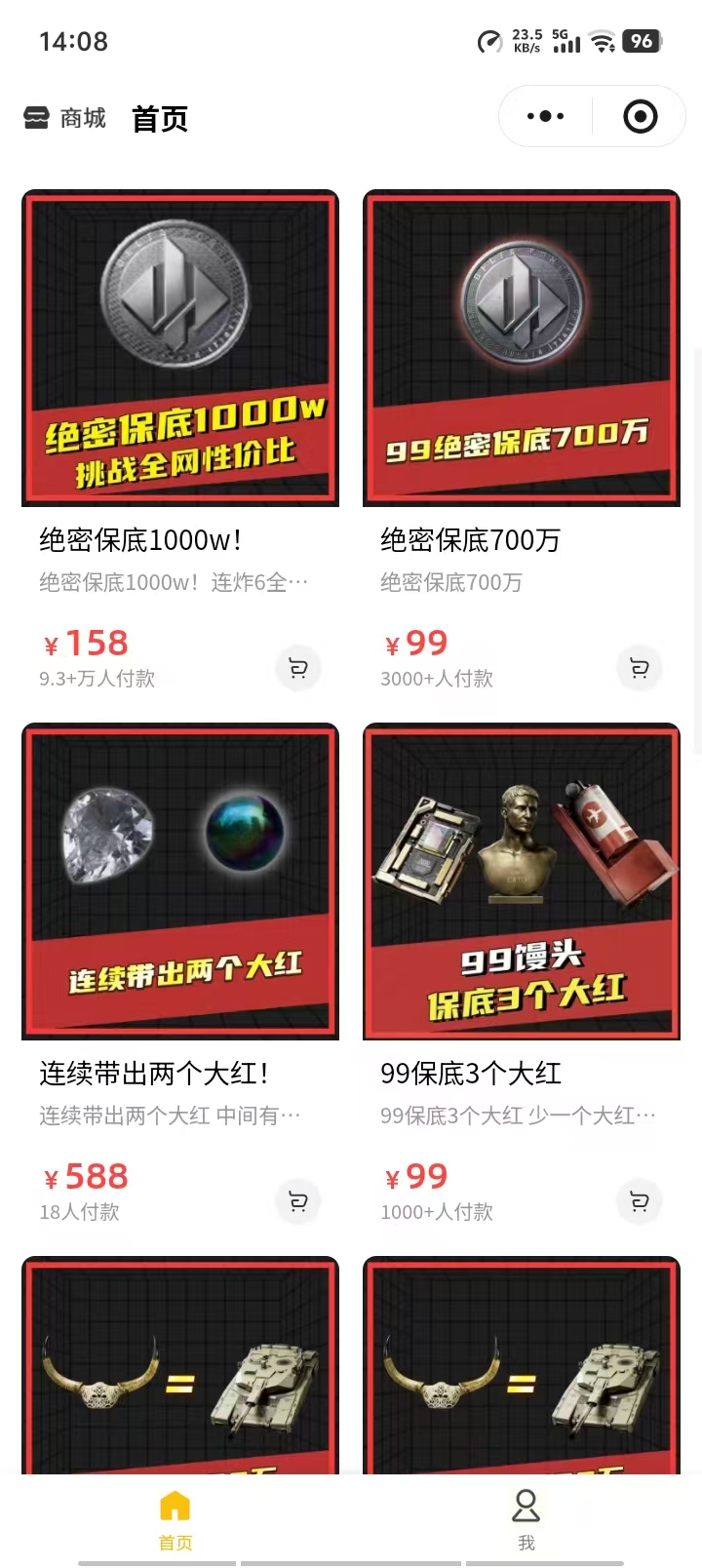Open the 连续带出两个大红! product card
702x1568 pixels.
(180, 882)
